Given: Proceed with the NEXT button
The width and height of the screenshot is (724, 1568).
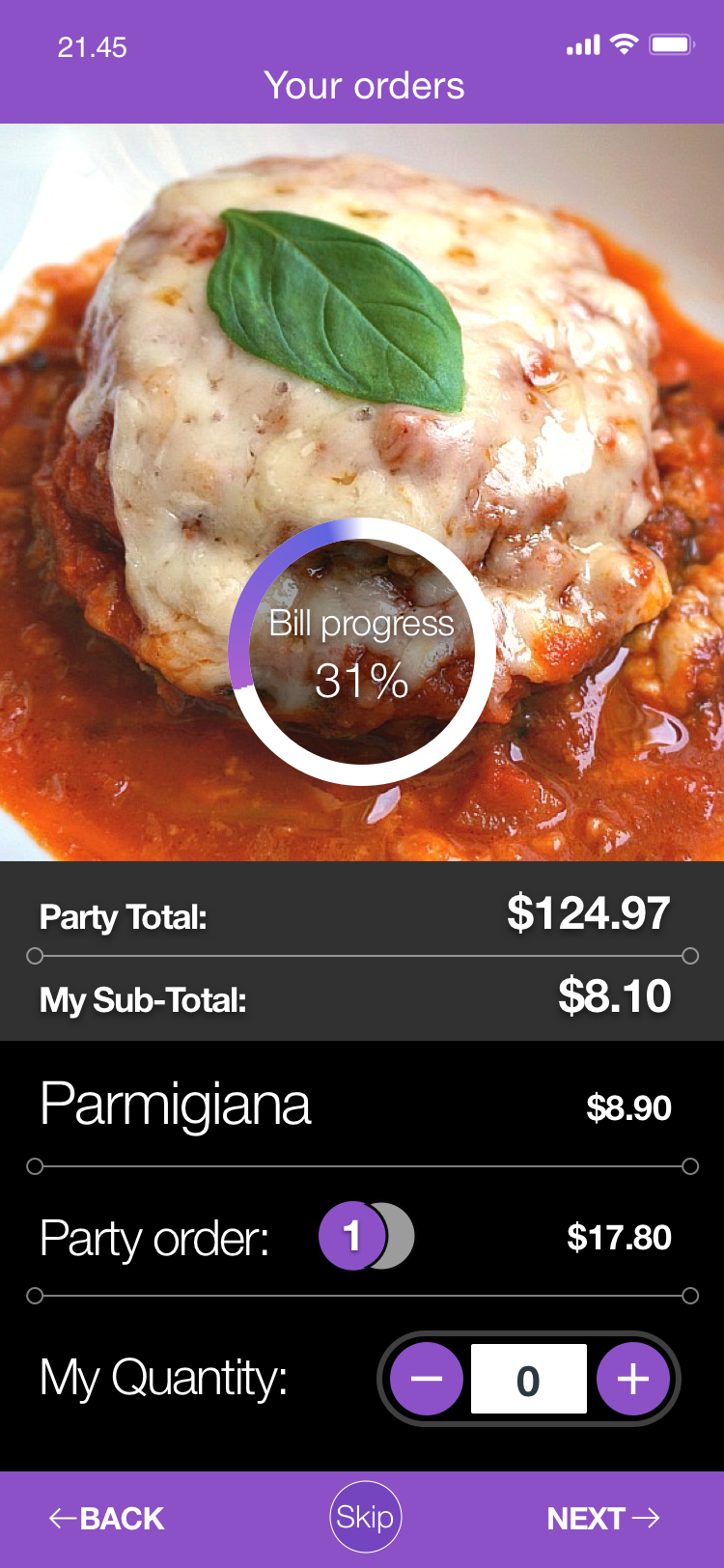Looking at the screenshot, I should pos(602,1518).
